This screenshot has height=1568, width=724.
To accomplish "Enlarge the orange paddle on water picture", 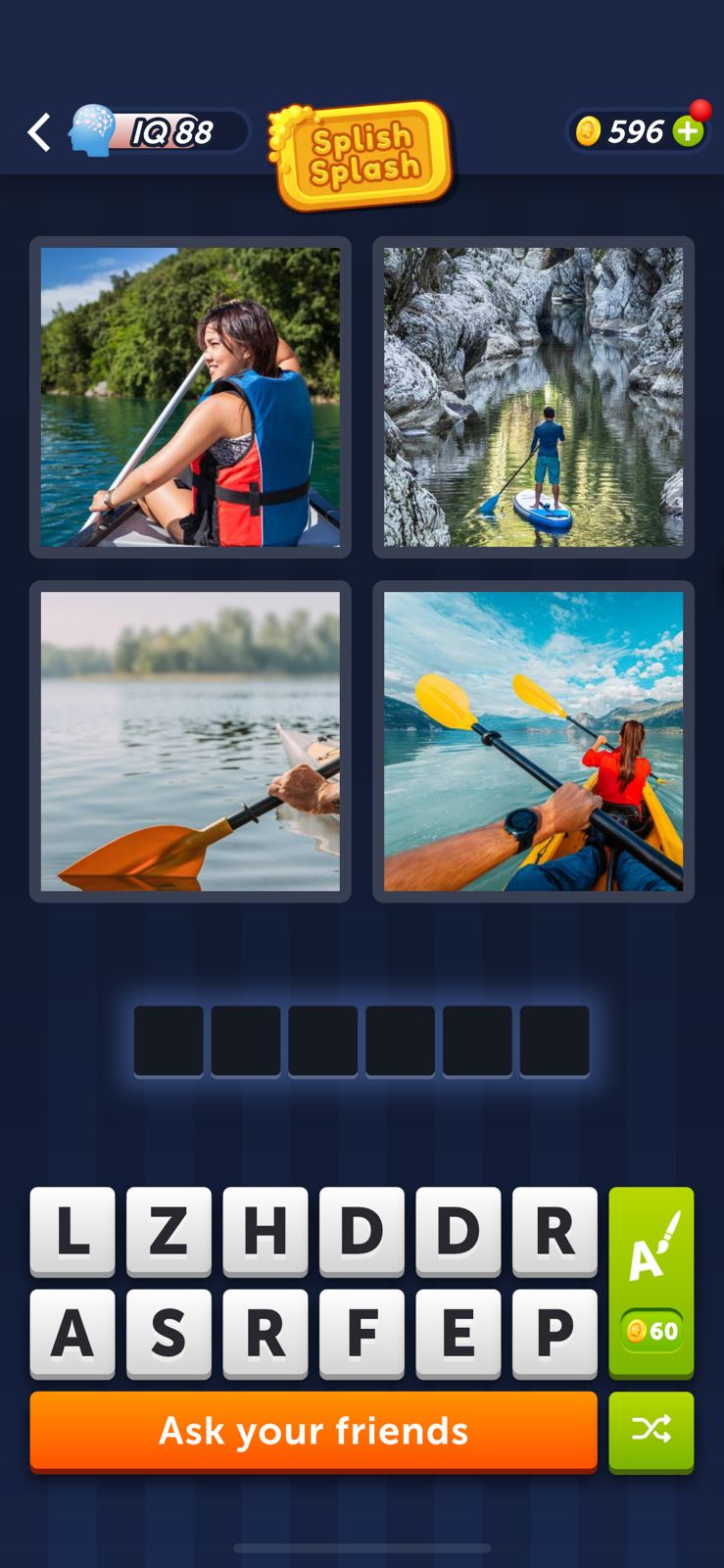I will click(190, 741).
